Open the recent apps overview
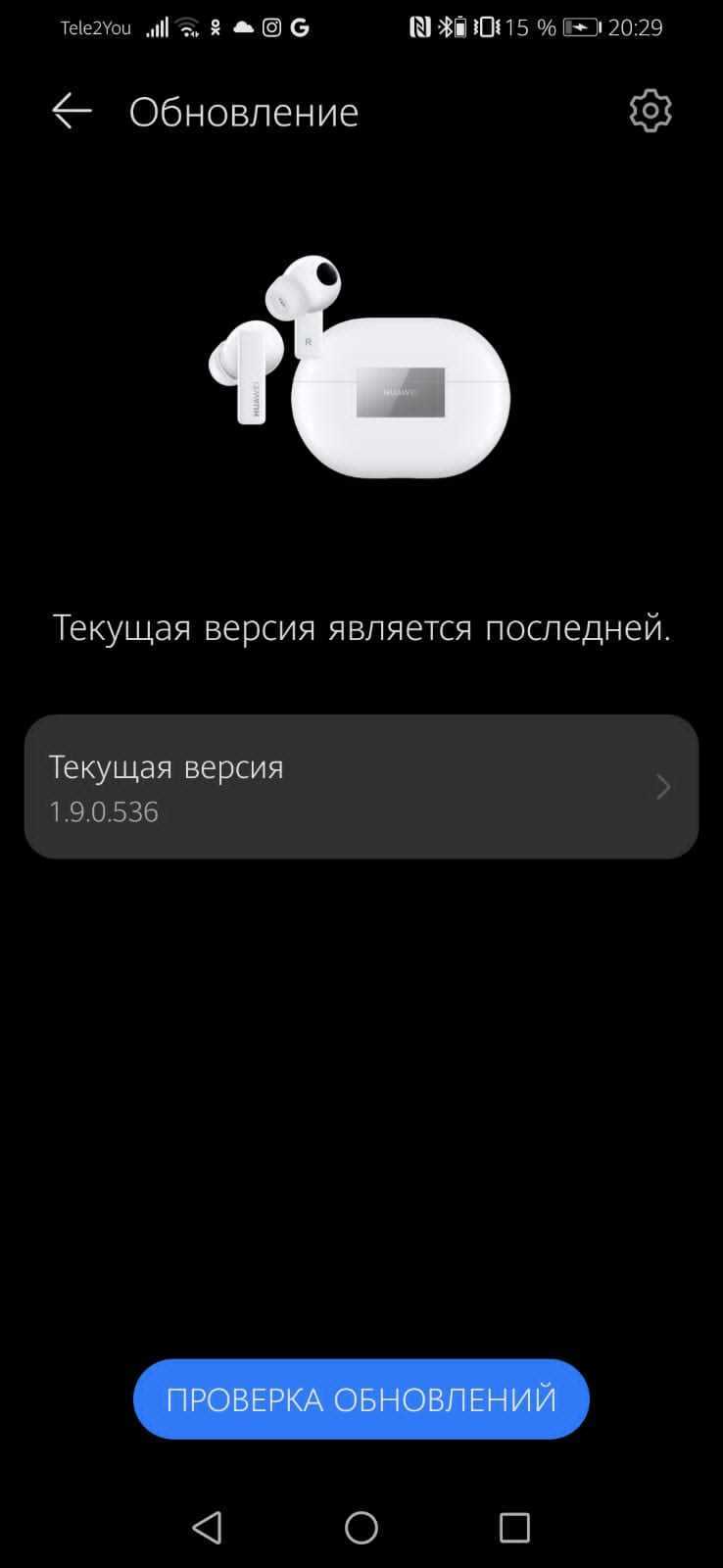The image size is (723, 1568). tap(514, 1527)
